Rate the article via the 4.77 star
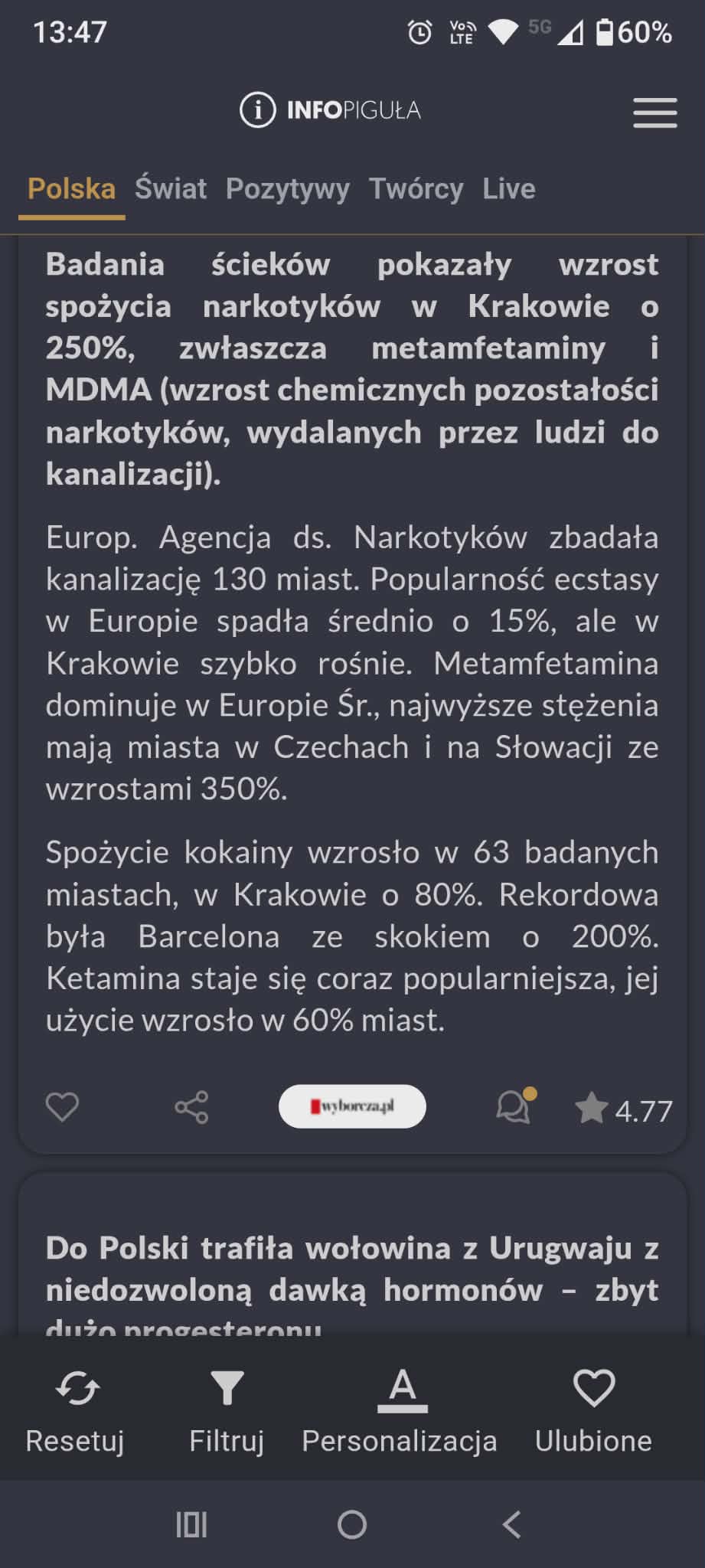705x1568 pixels. [623, 1109]
